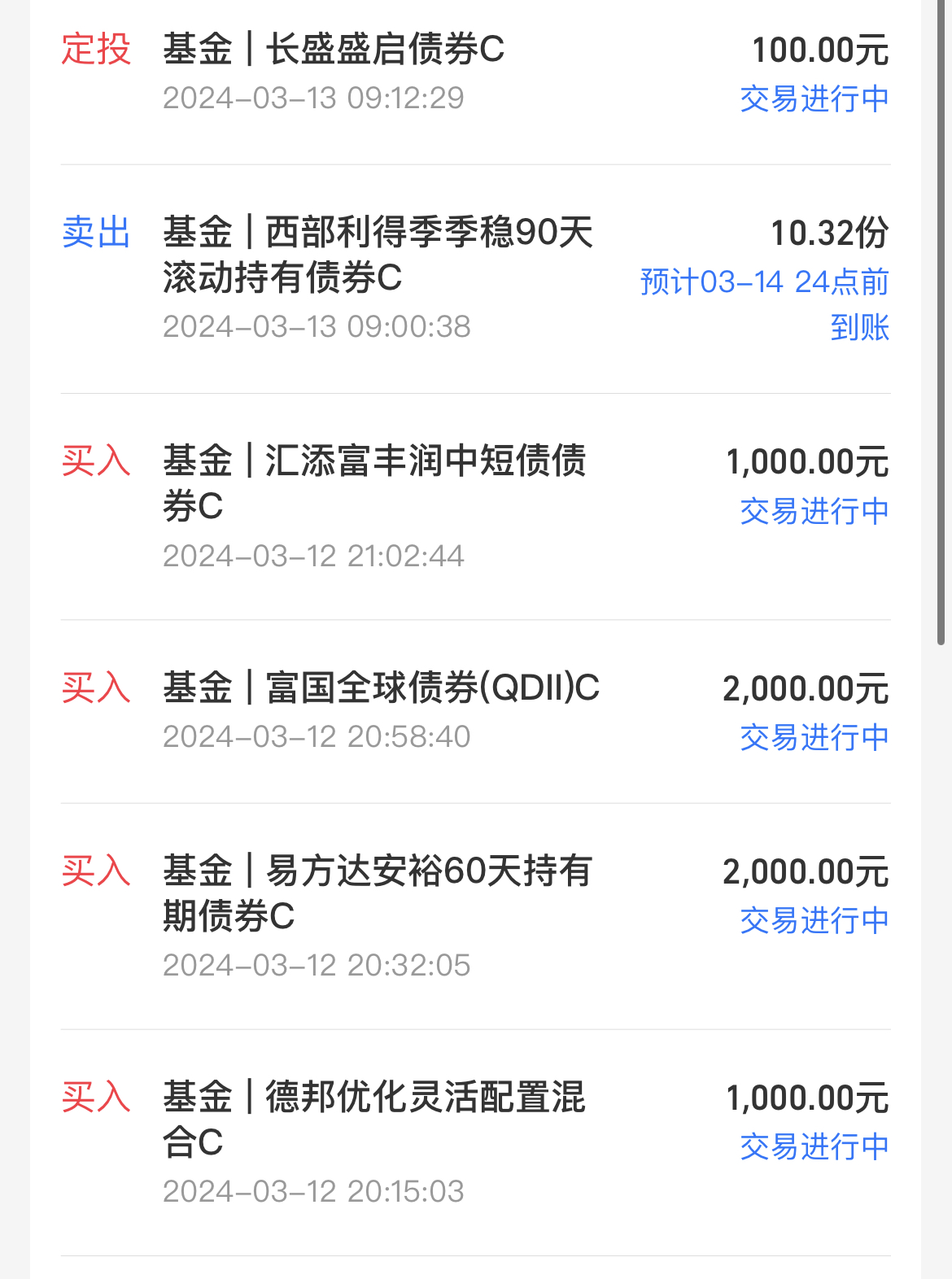This screenshot has height=1279, width=952.
Task: Click the 预计03-14 24点前到账 arrival notice
Action: pos(765,305)
